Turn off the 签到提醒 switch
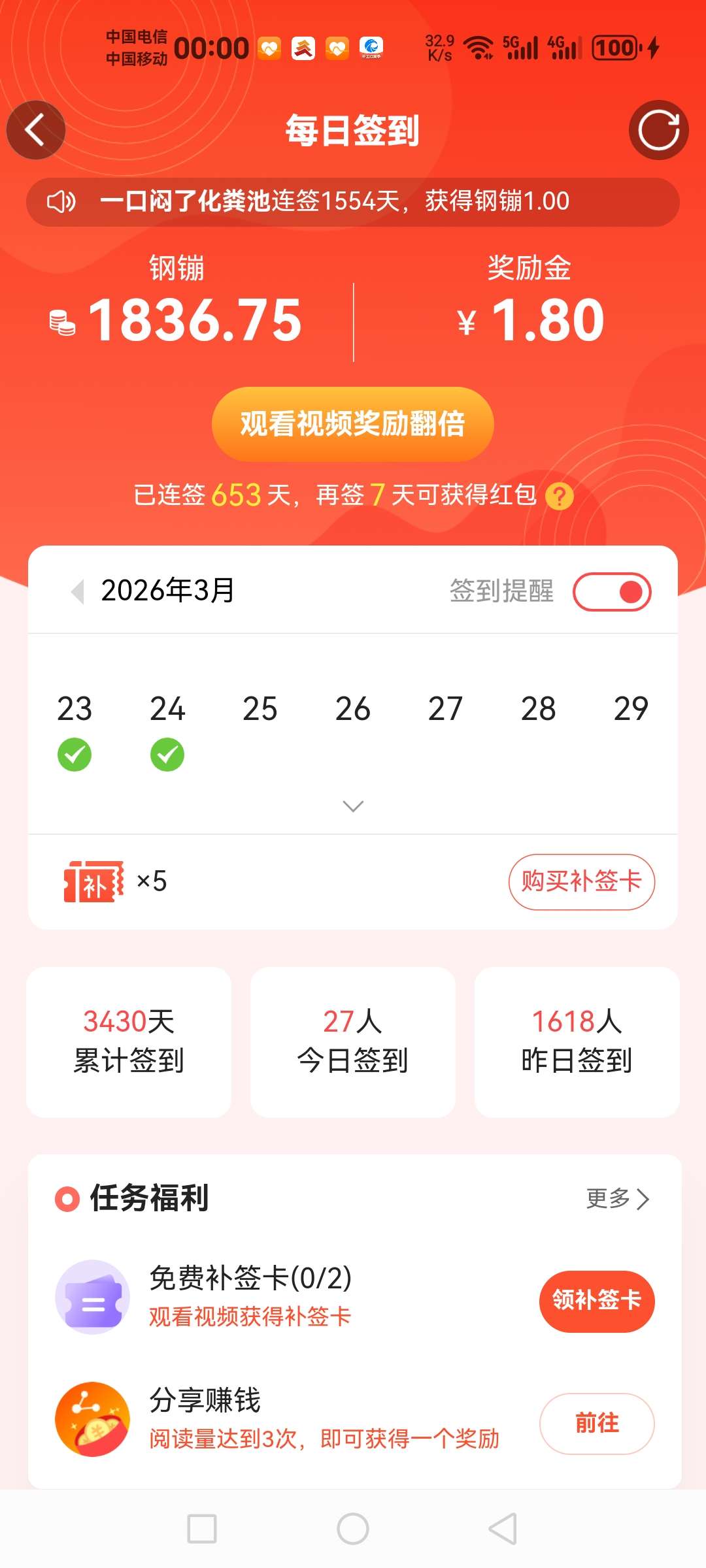The image size is (706, 1568). [x=612, y=592]
